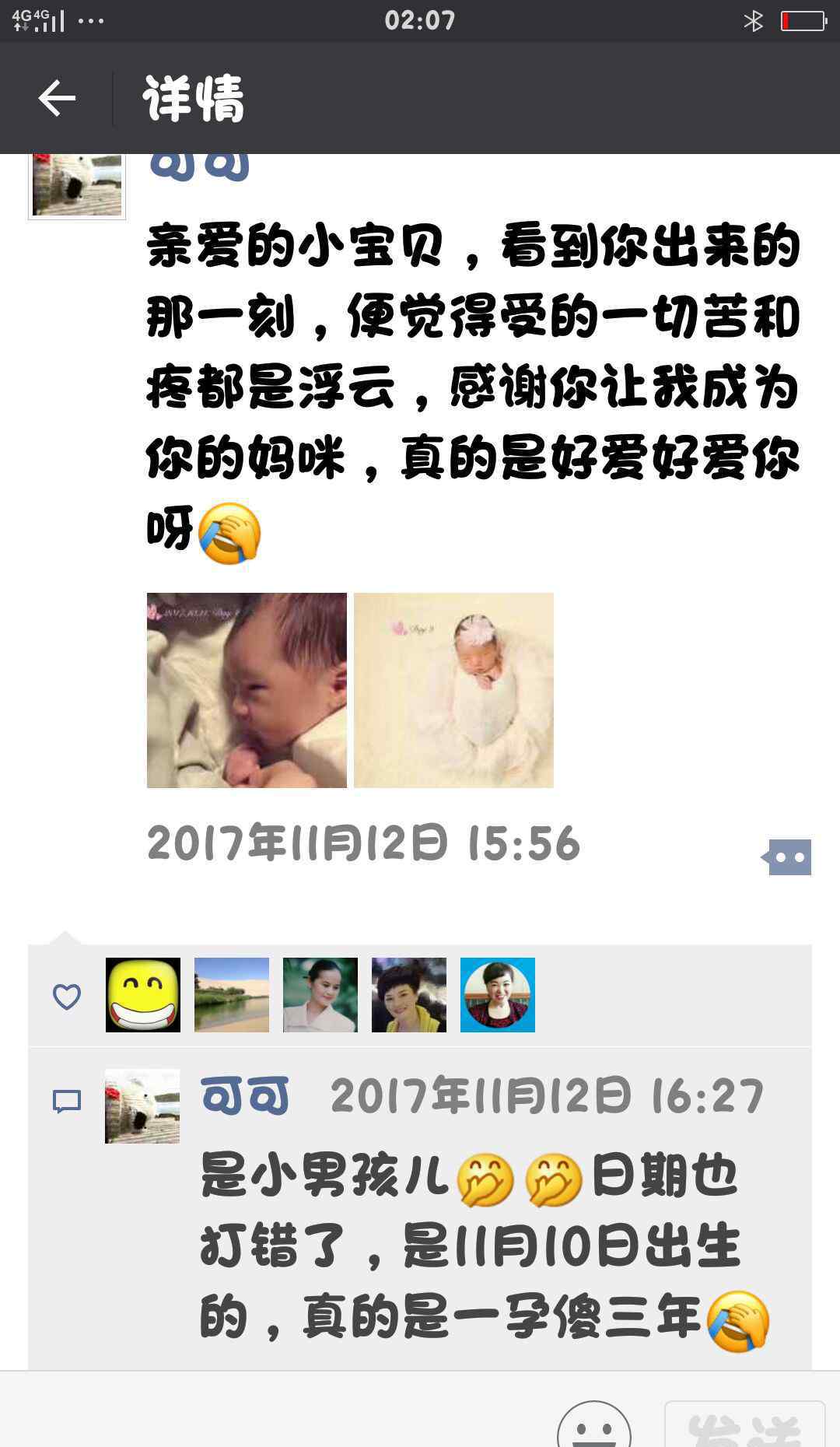The image size is (840, 1447).
Task: Open 可可's name in the comment
Action: tap(245, 1096)
